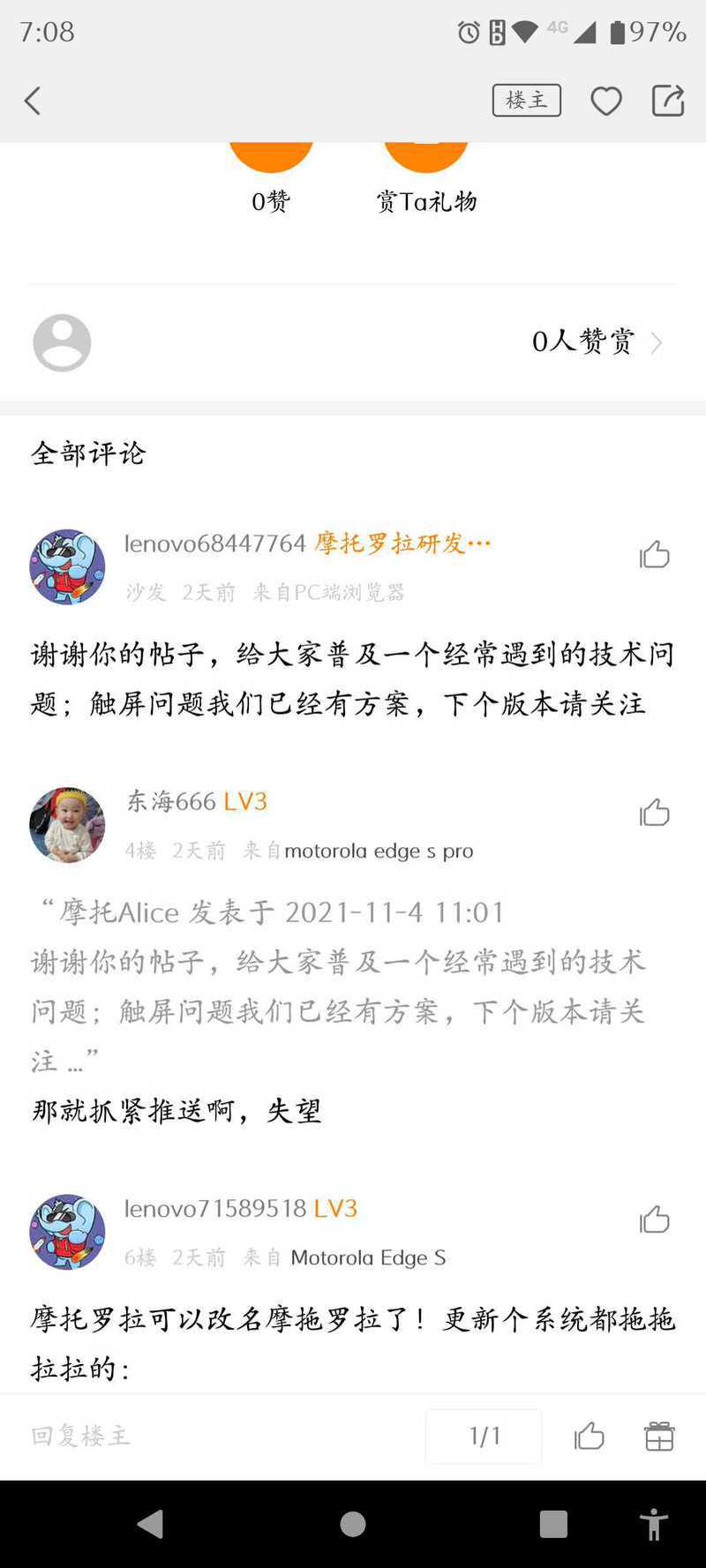Screen dimensions: 706x1568
Task: Open lenovo71589518's profile avatar
Action: 67,1232
